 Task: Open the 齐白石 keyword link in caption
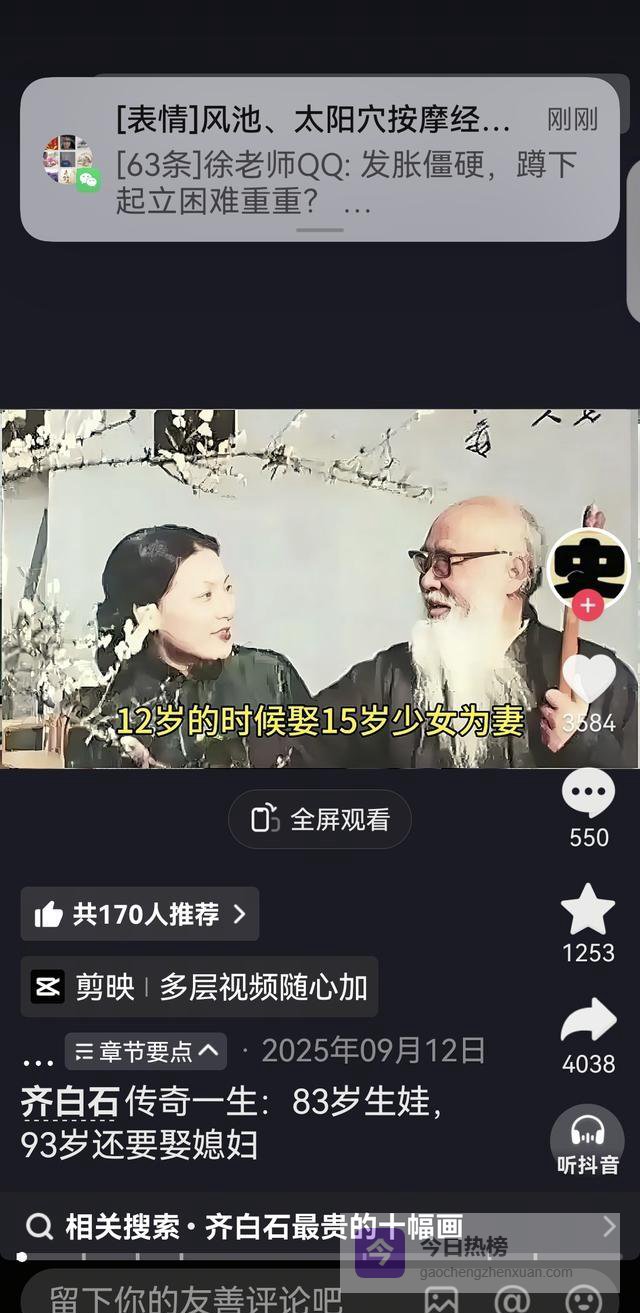click(x=69, y=1102)
